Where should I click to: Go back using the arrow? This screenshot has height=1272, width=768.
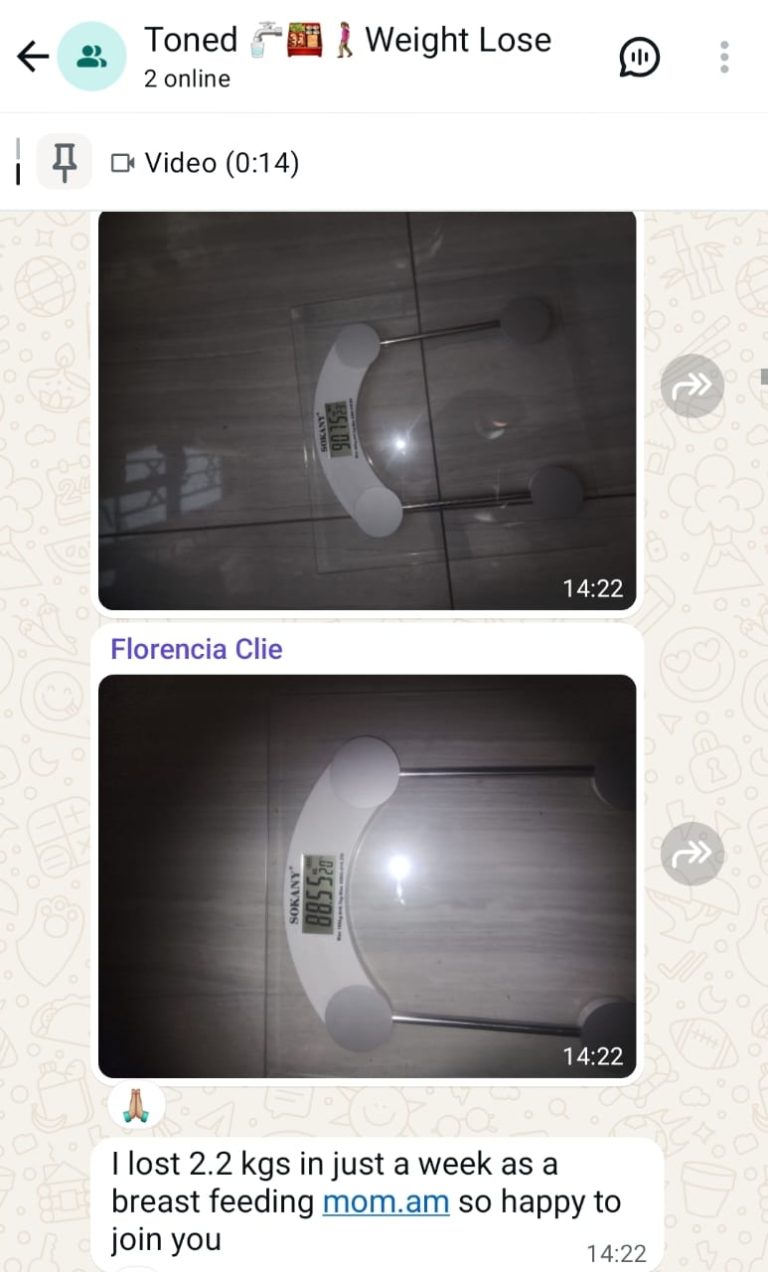pos(33,57)
